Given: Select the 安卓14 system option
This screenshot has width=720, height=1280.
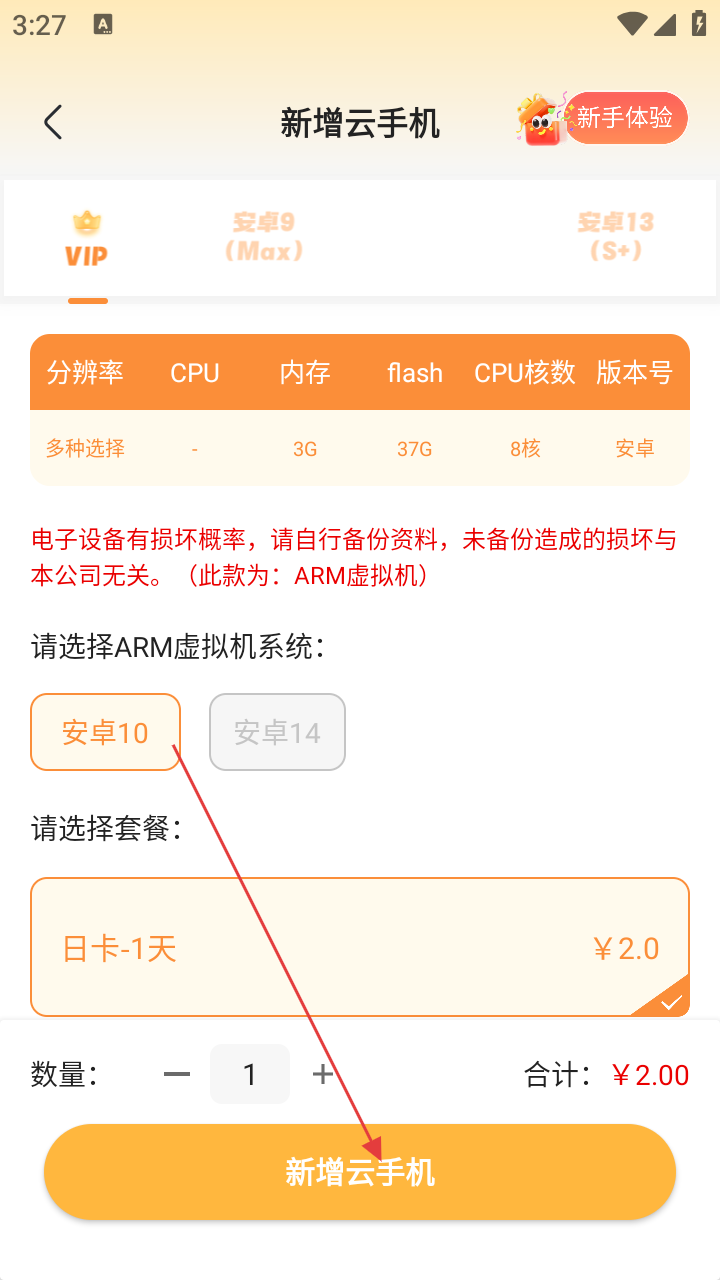Looking at the screenshot, I should [277, 732].
